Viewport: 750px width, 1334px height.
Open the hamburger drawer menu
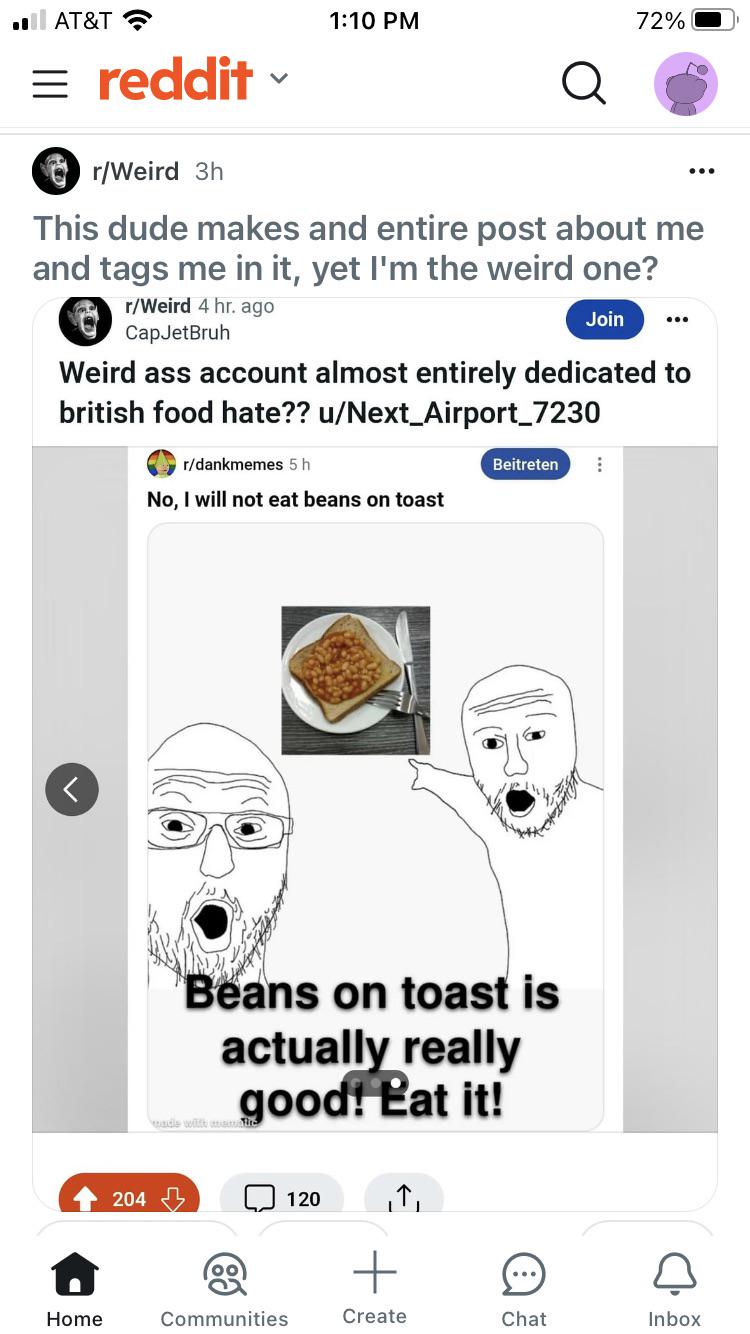(x=50, y=84)
